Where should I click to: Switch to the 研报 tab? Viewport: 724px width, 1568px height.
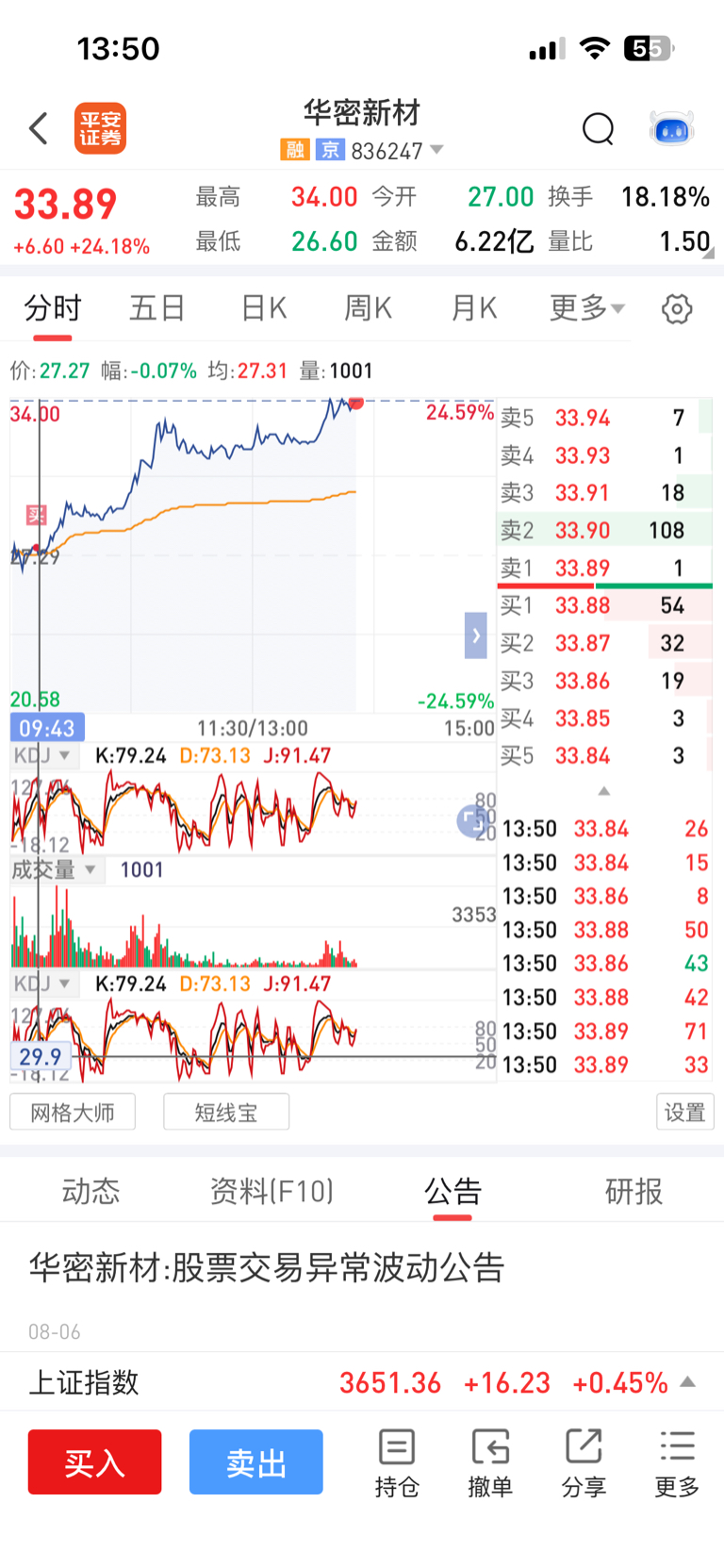(633, 1192)
